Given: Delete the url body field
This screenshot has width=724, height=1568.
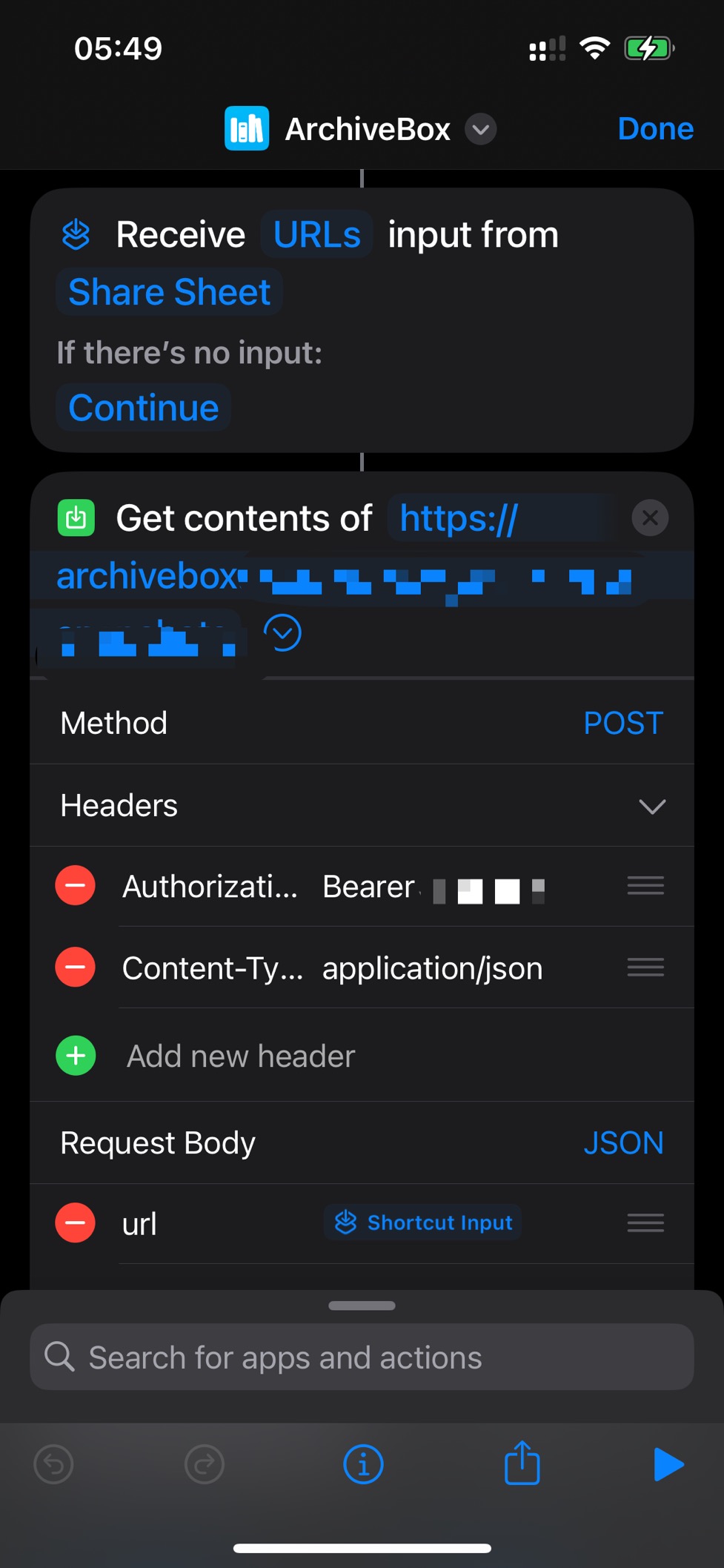Looking at the screenshot, I should [x=76, y=1223].
